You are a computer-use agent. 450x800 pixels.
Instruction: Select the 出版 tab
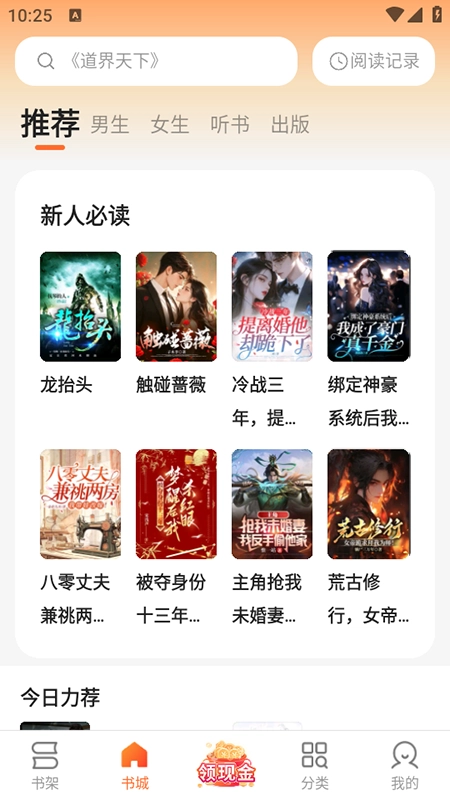coord(290,124)
